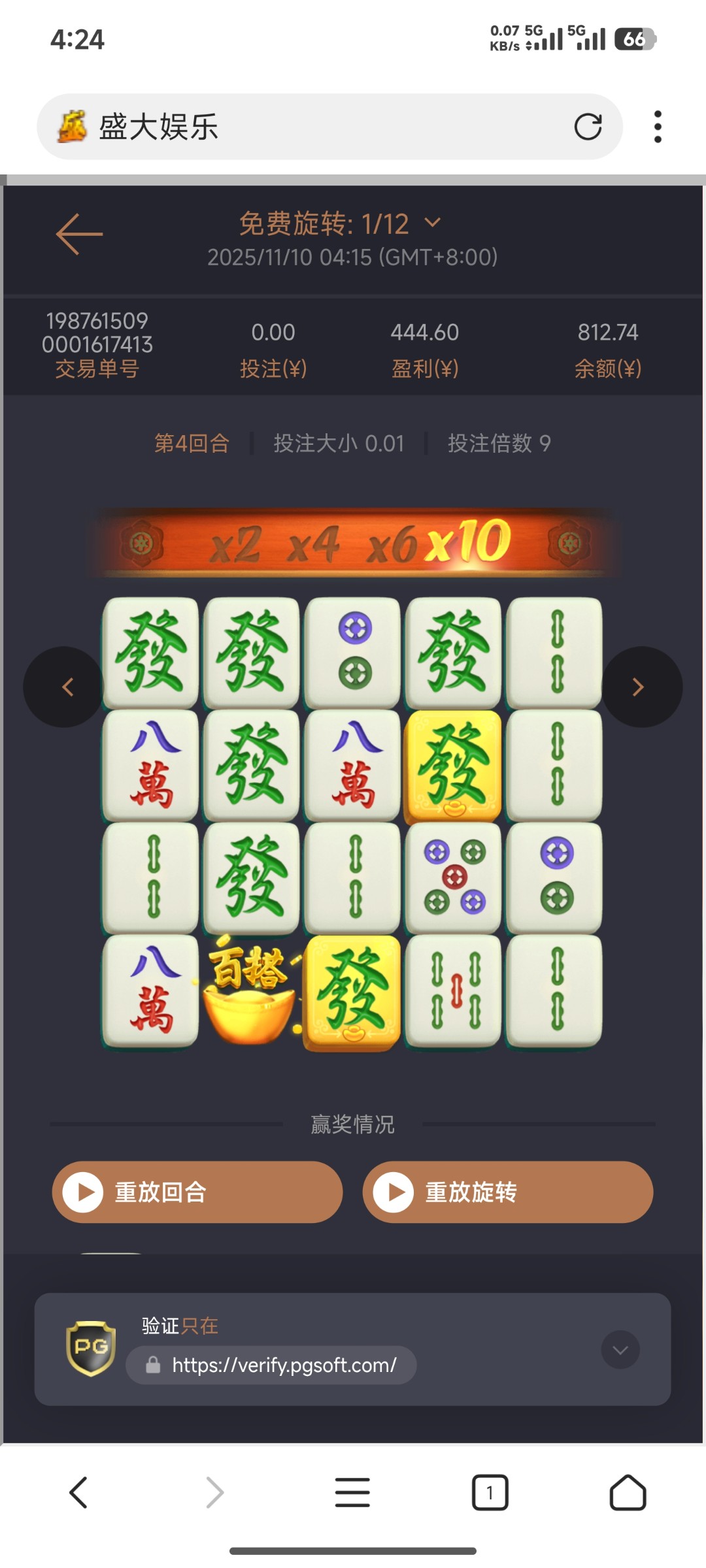Advance to the next round with the right arrow
Viewport: 706px width, 1568px height.
pos(639,687)
